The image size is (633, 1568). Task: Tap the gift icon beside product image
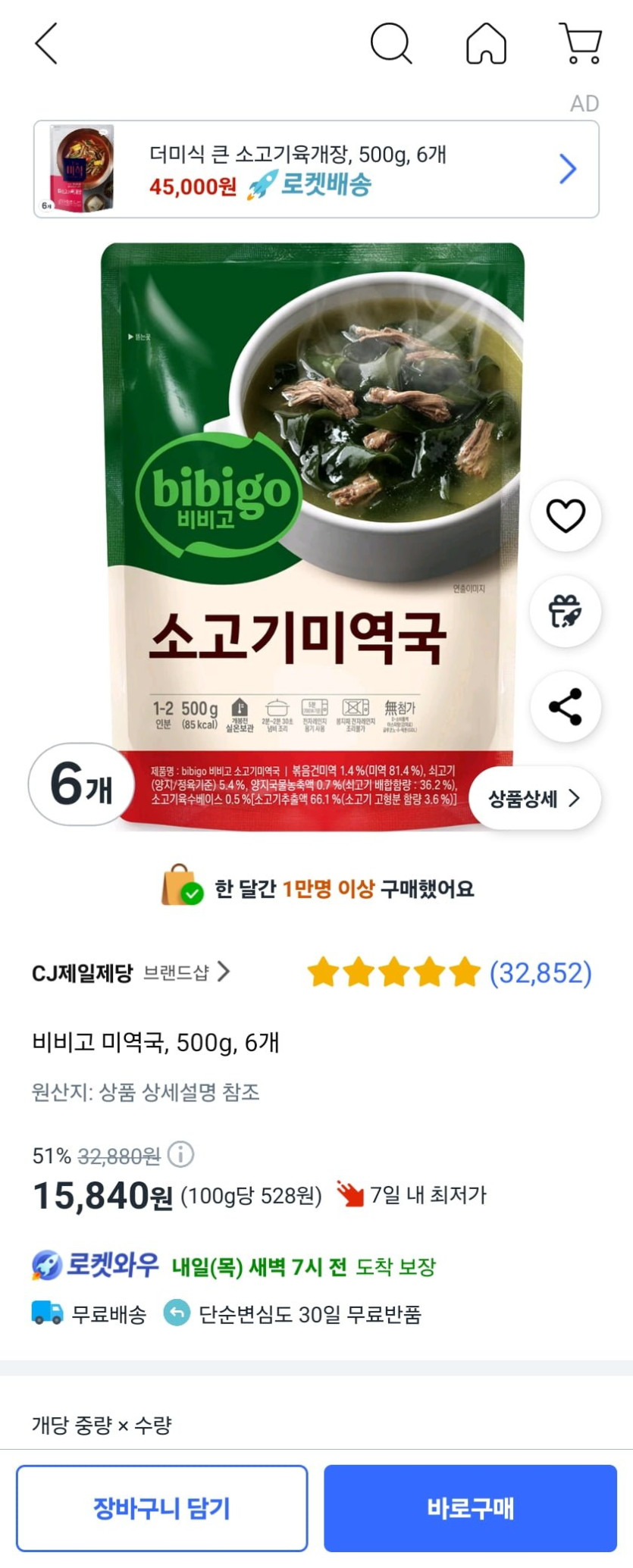(x=566, y=612)
